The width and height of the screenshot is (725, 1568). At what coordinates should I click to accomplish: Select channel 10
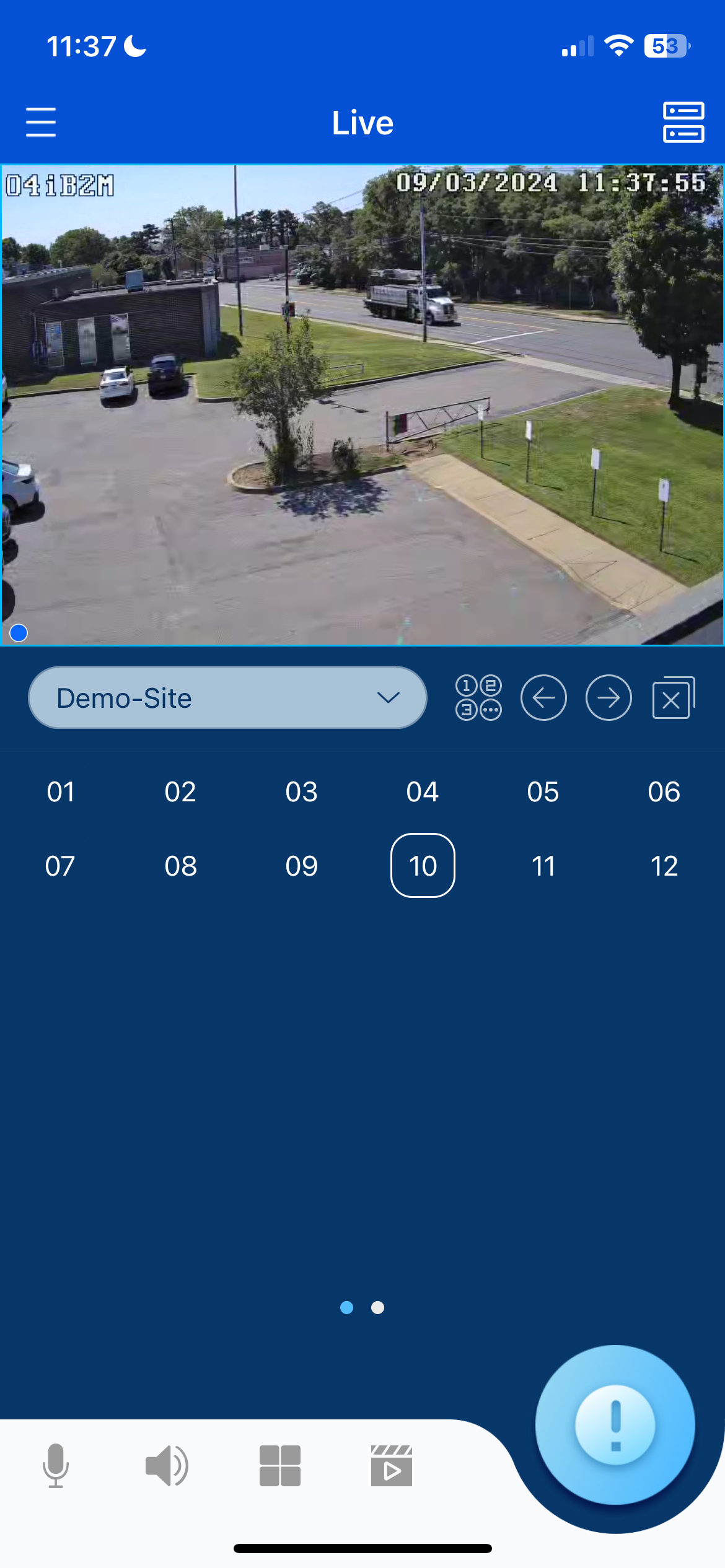pos(423,866)
